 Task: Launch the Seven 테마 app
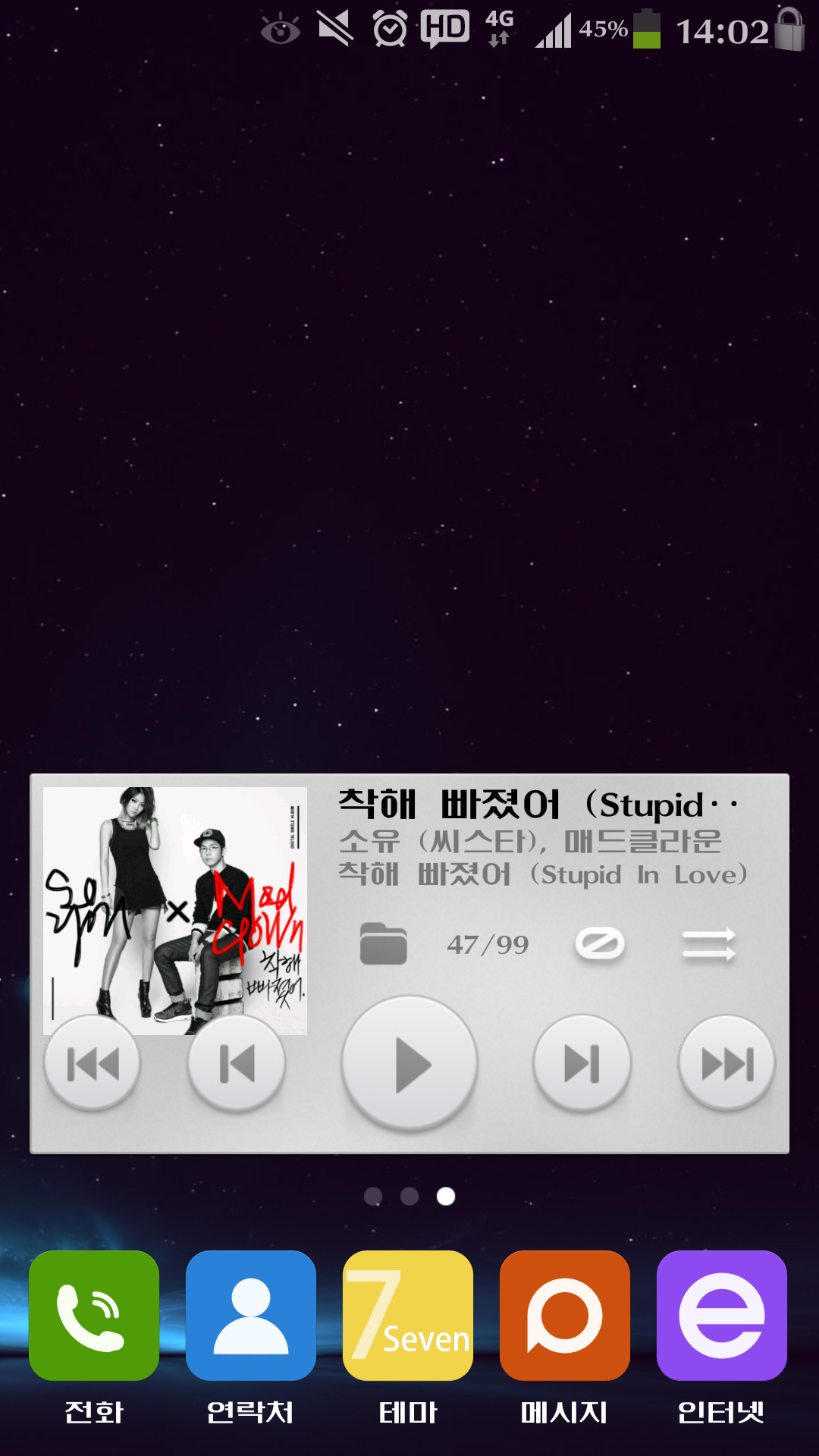(408, 1316)
